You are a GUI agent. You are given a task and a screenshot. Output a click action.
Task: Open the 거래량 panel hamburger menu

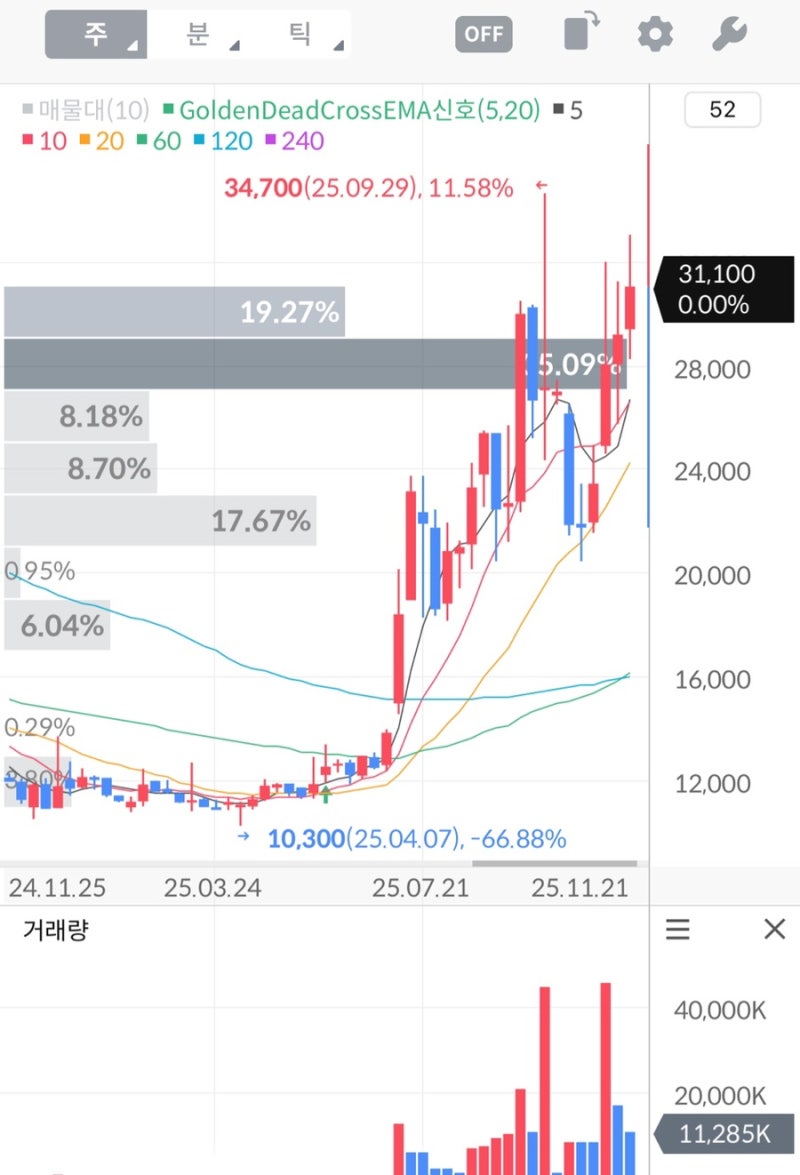pos(678,930)
